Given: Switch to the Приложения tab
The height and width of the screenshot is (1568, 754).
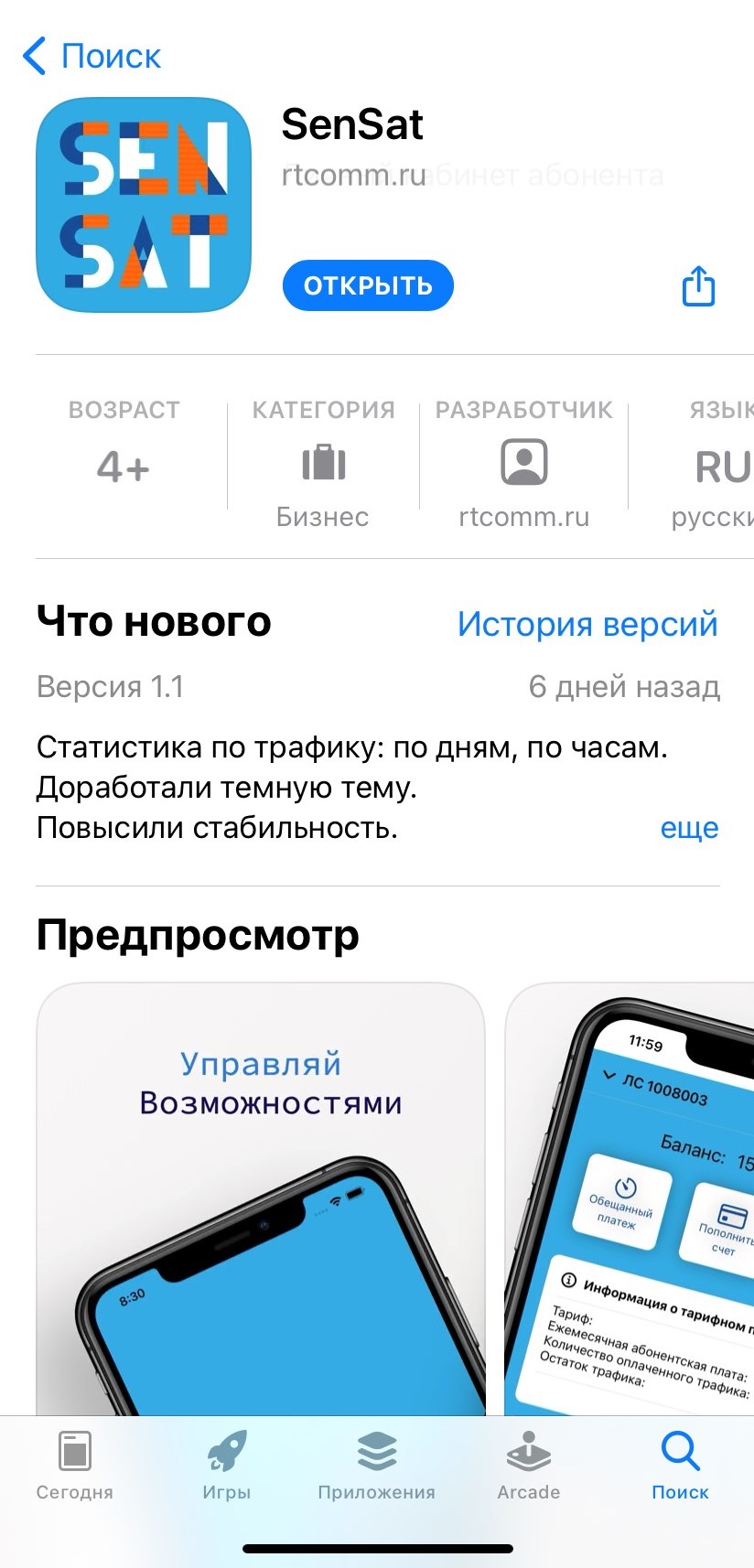Looking at the screenshot, I should point(376,1466).
